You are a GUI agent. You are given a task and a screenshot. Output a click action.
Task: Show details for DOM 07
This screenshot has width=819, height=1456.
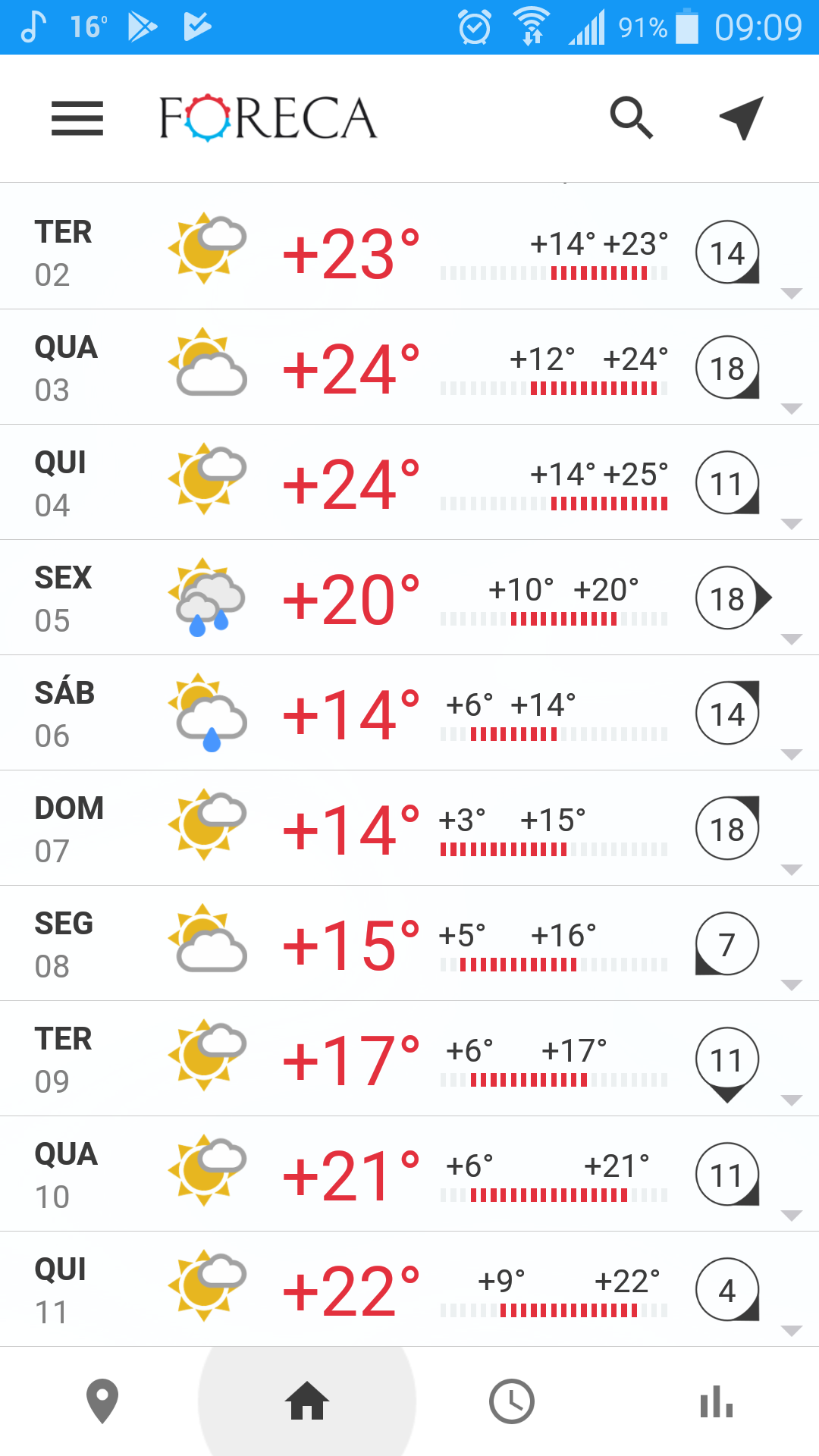click(x=409, y=828)
